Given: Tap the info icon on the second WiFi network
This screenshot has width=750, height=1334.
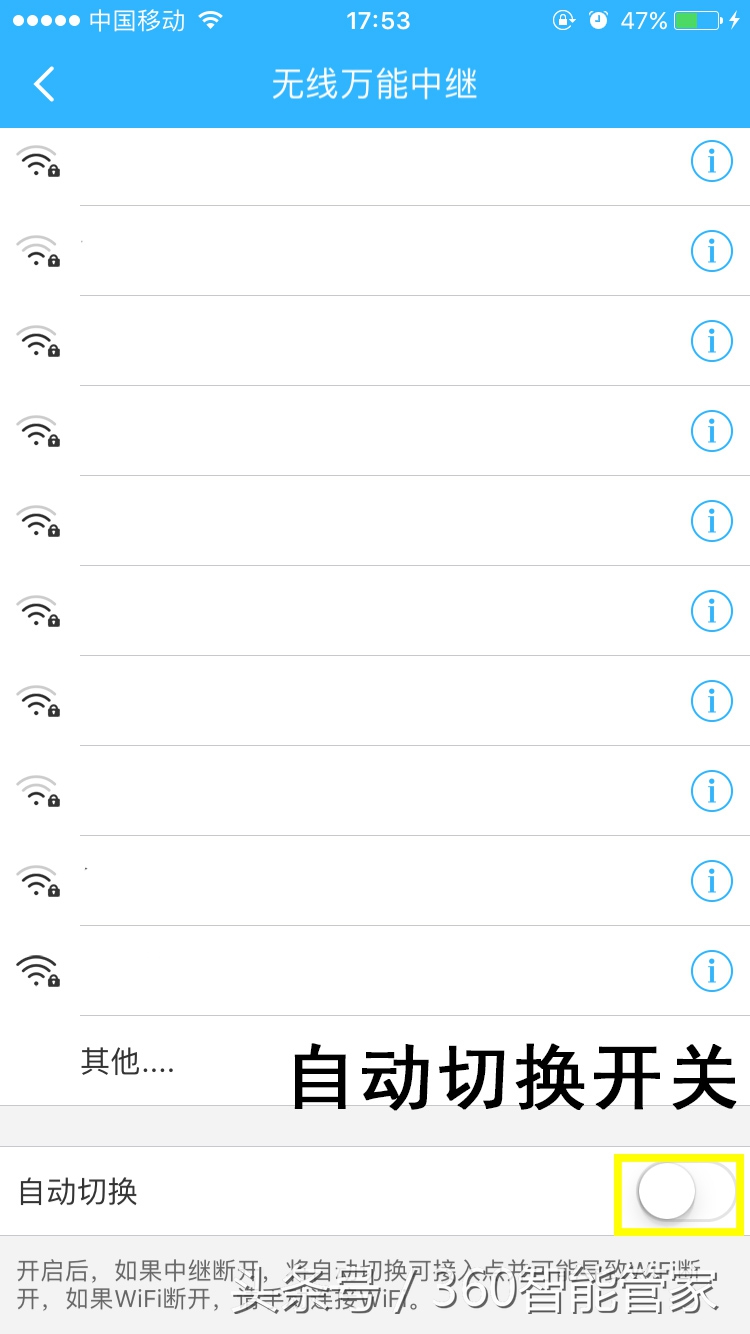Looking at the screenshot, I should [x=711, y=251].
